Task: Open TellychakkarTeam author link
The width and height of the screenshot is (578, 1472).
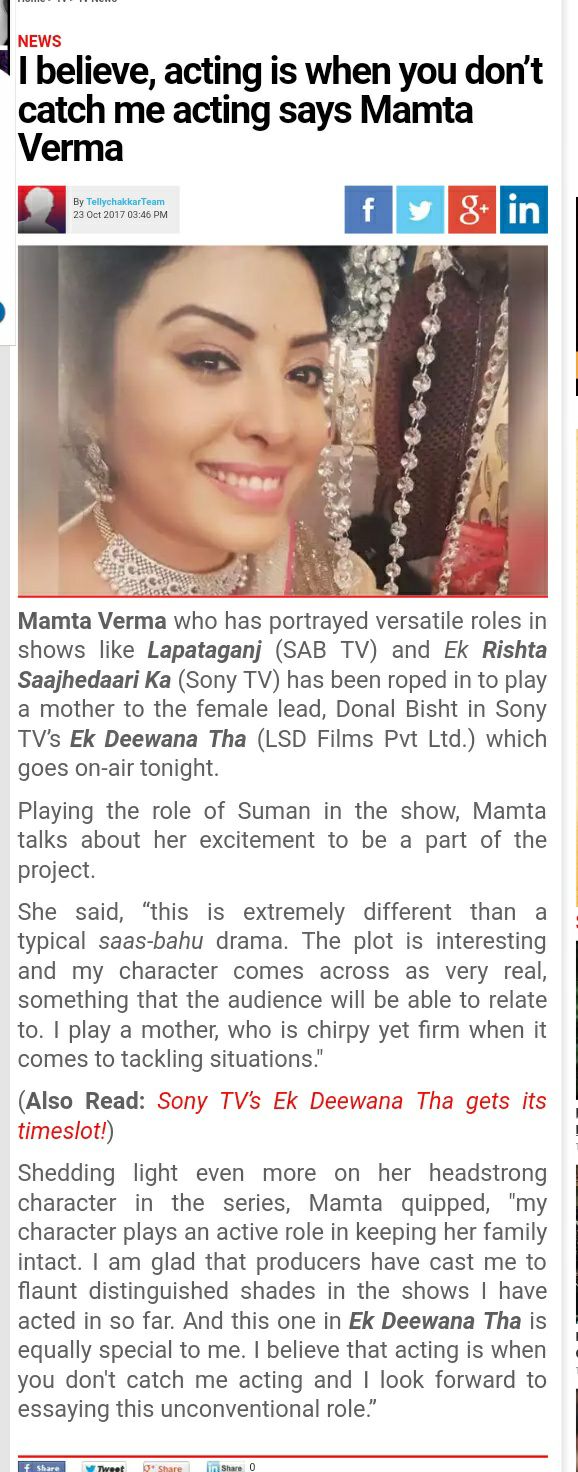Action: click(125, 202)
